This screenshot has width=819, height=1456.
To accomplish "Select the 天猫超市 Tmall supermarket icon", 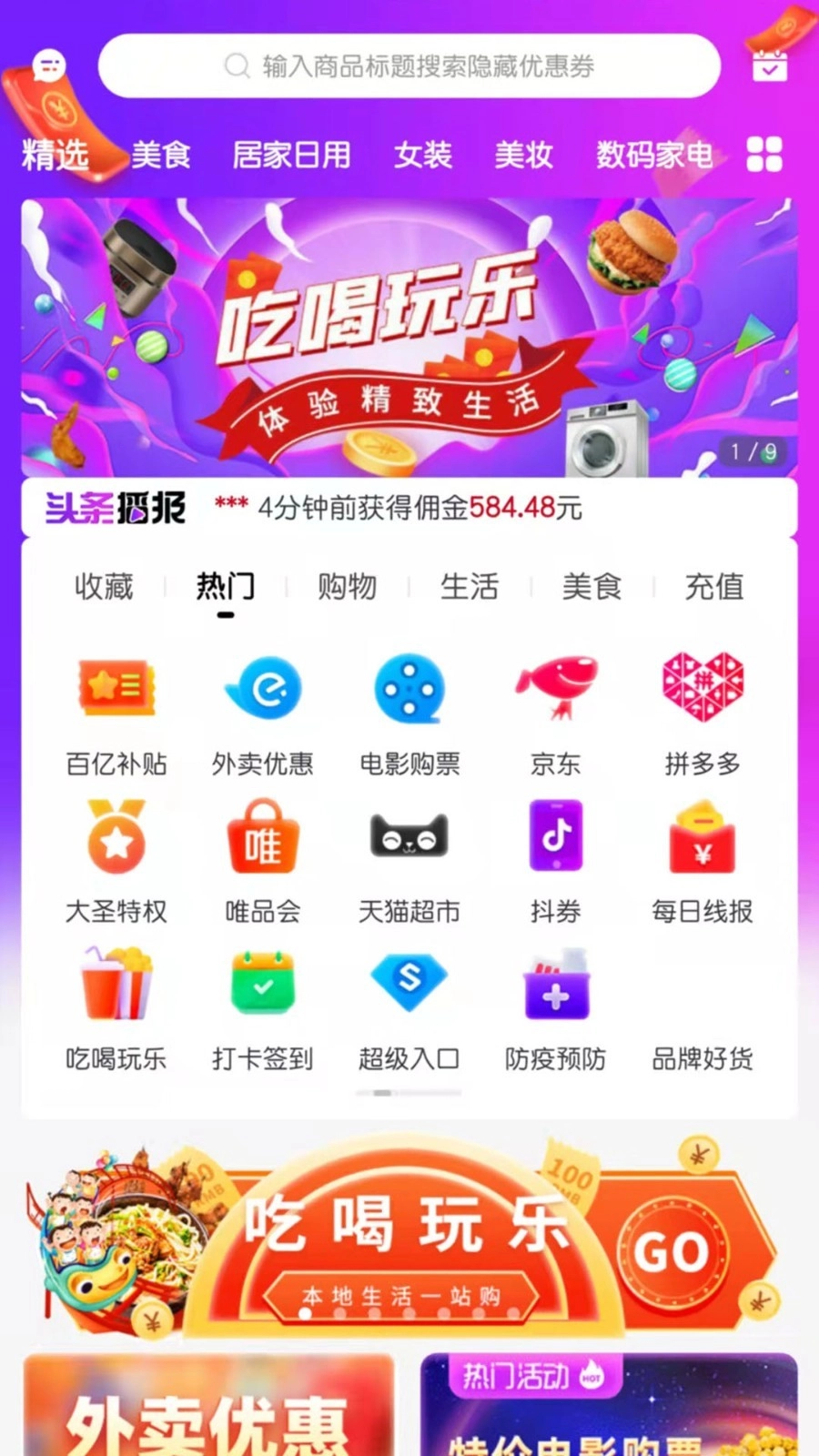I will 409,837.
